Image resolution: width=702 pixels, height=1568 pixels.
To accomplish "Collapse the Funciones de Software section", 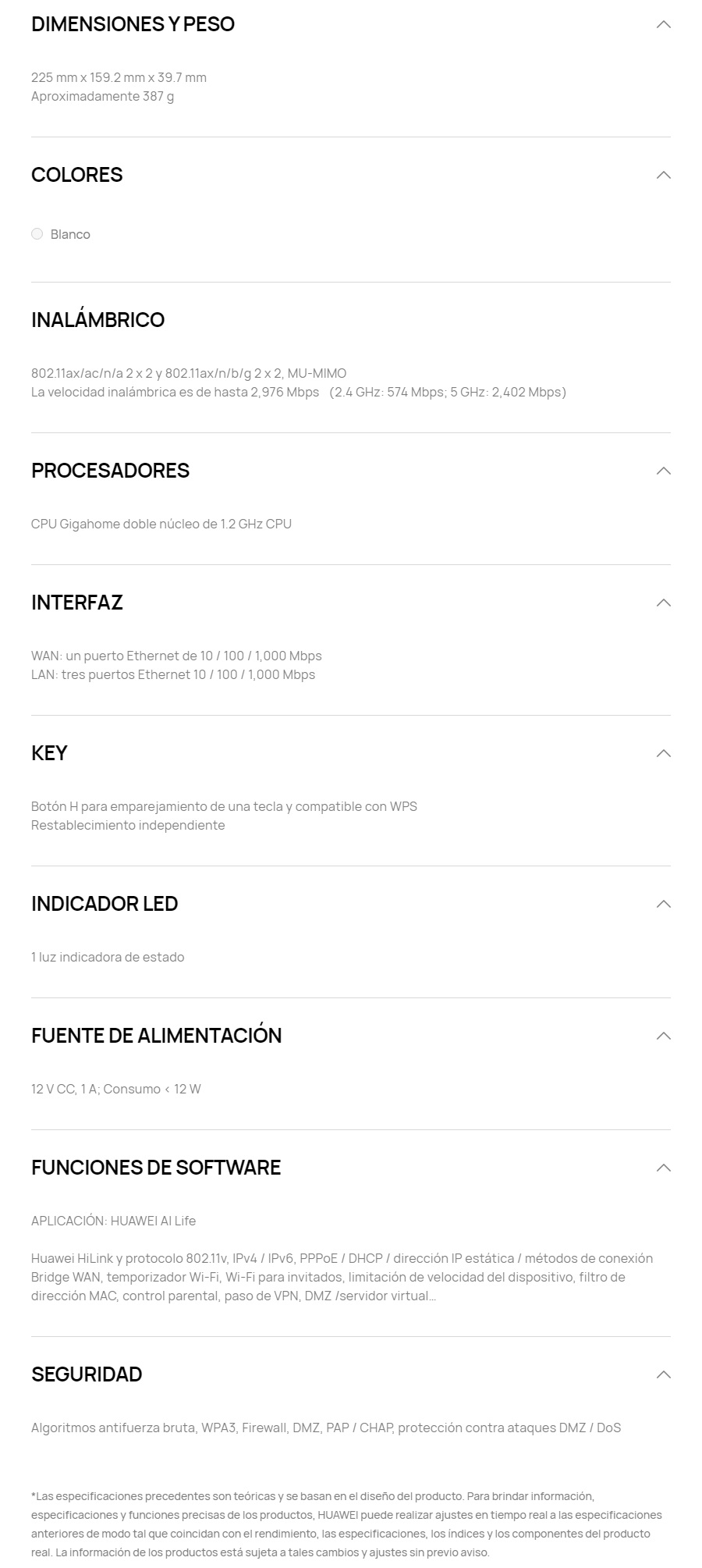I will point(664,1168).
